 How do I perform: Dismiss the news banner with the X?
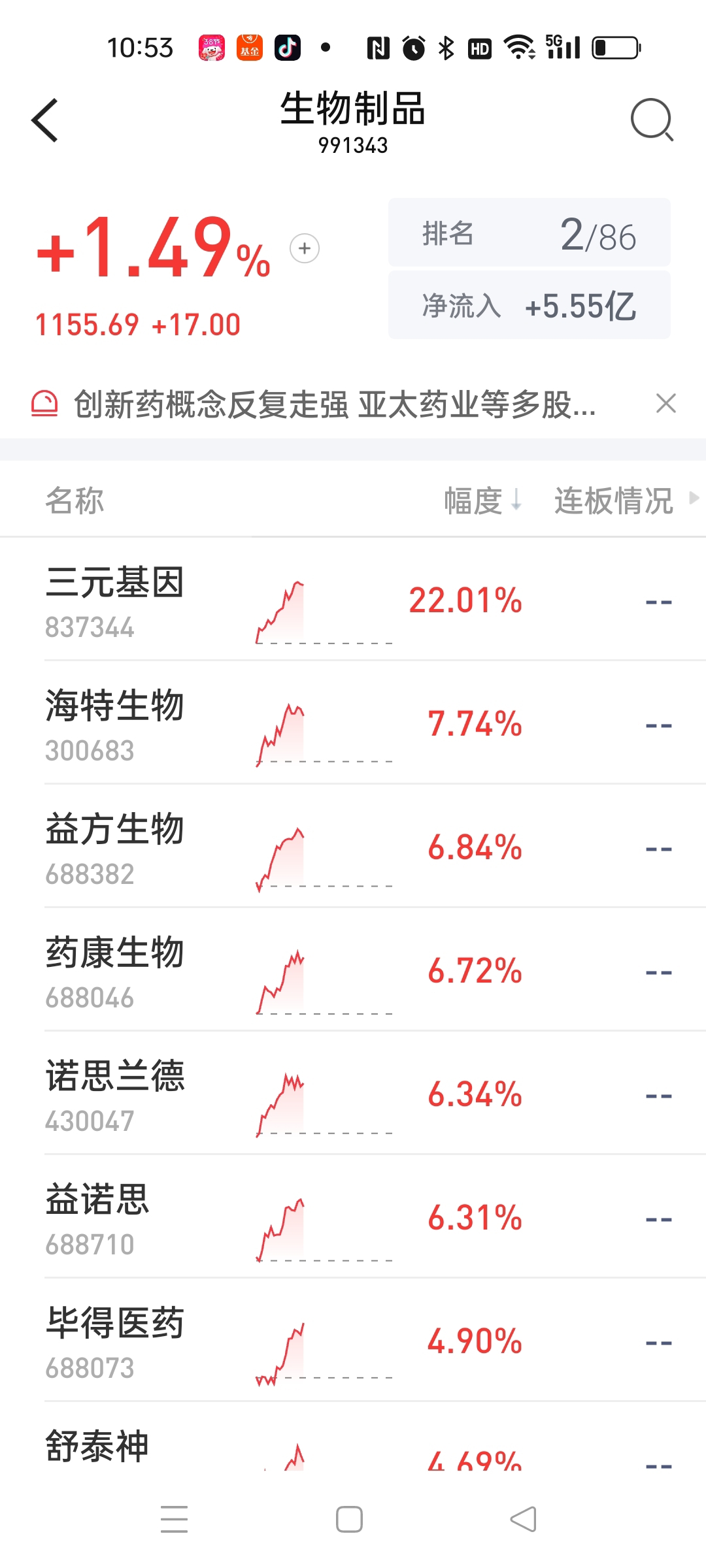665,404
